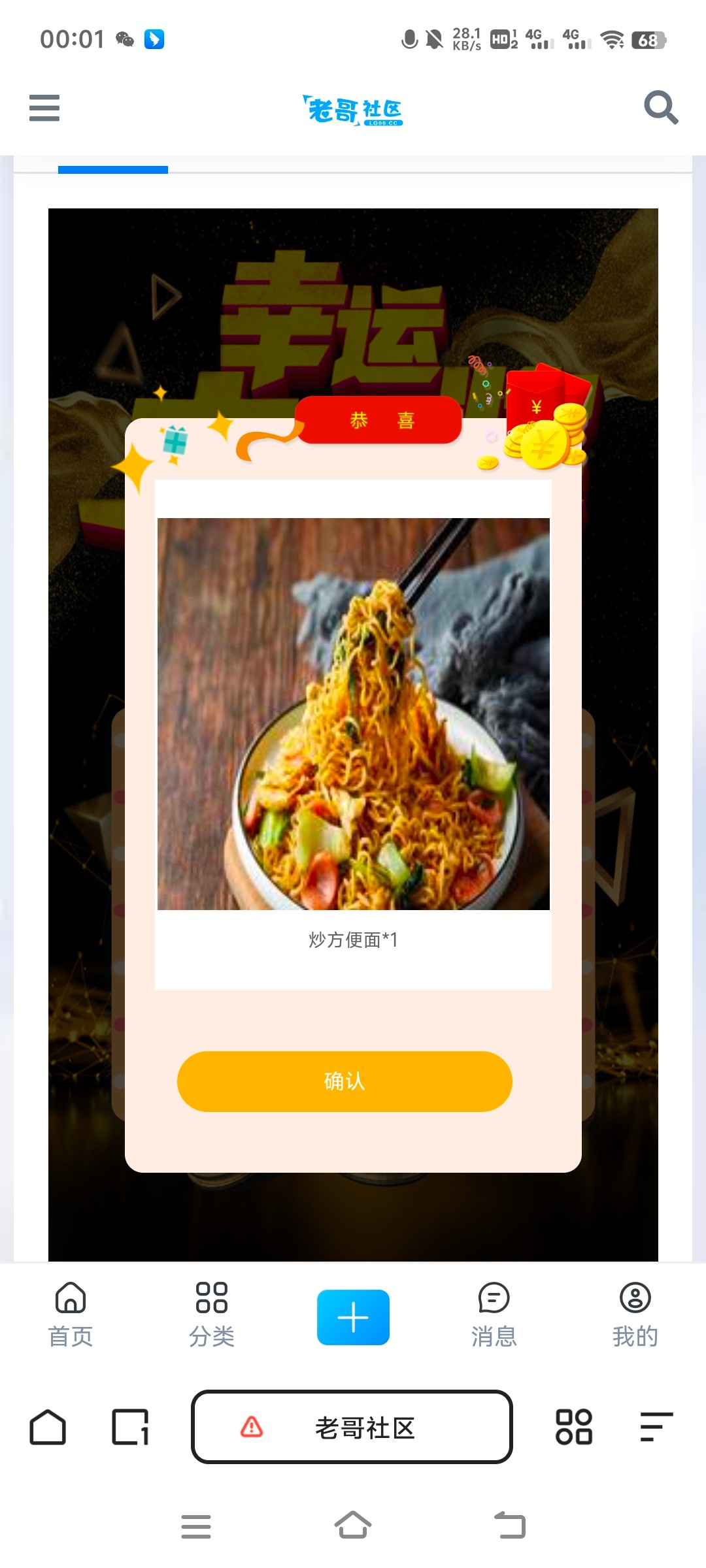
Task: Tap the 老哥社区 address bar
Action: 352,1428
